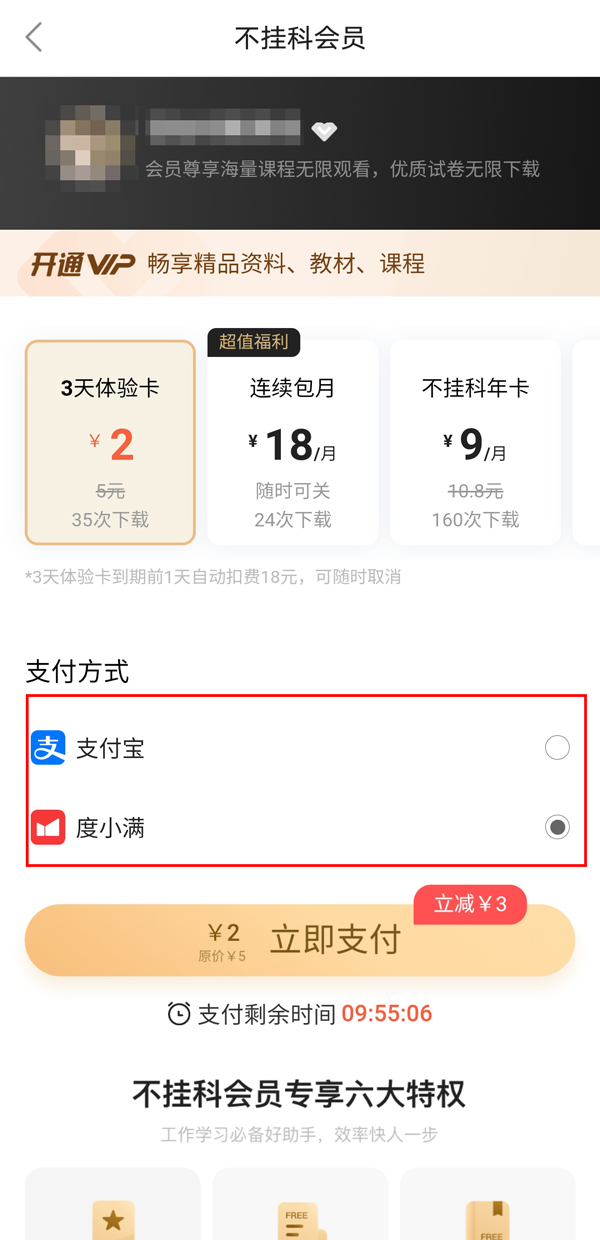Choose the 连续包月 plan
Screen dimensions: 600x1240
[292, 442]
